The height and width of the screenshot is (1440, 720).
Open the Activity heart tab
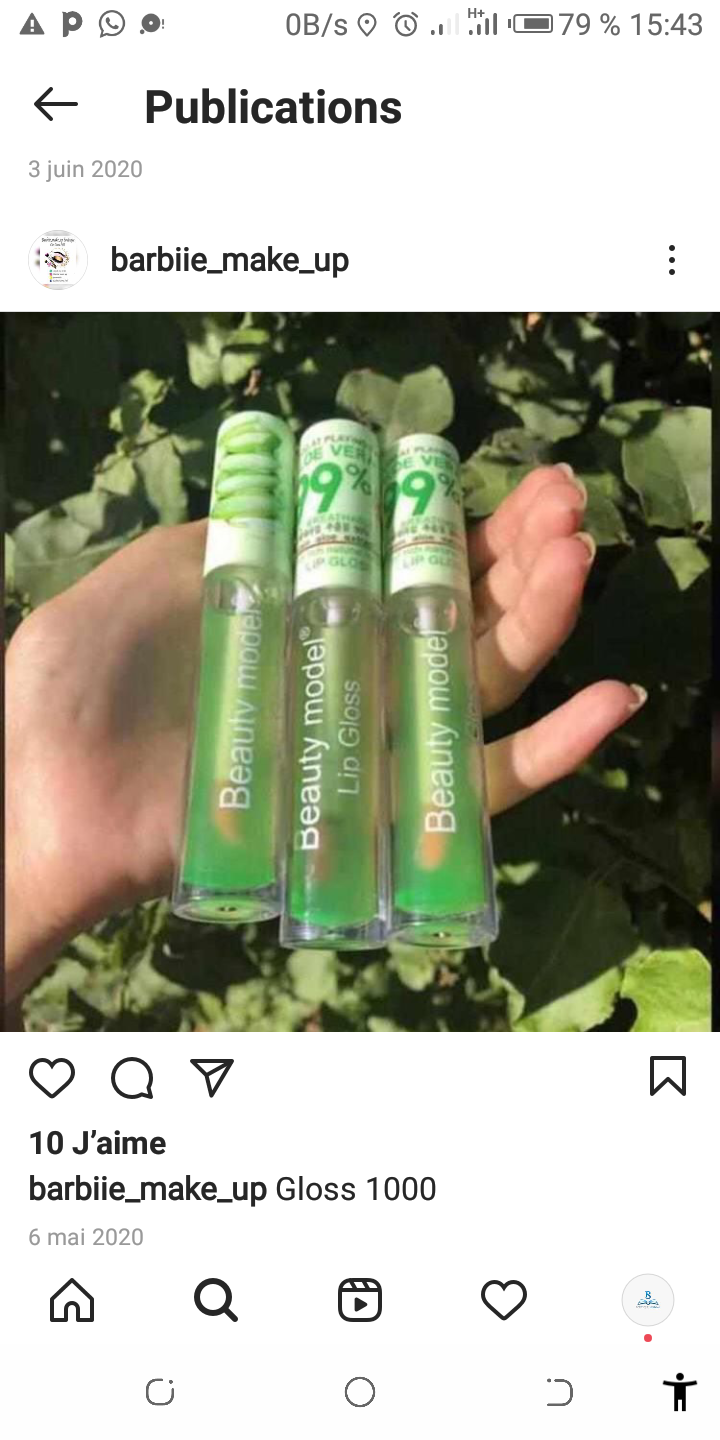coord(504,1301)
